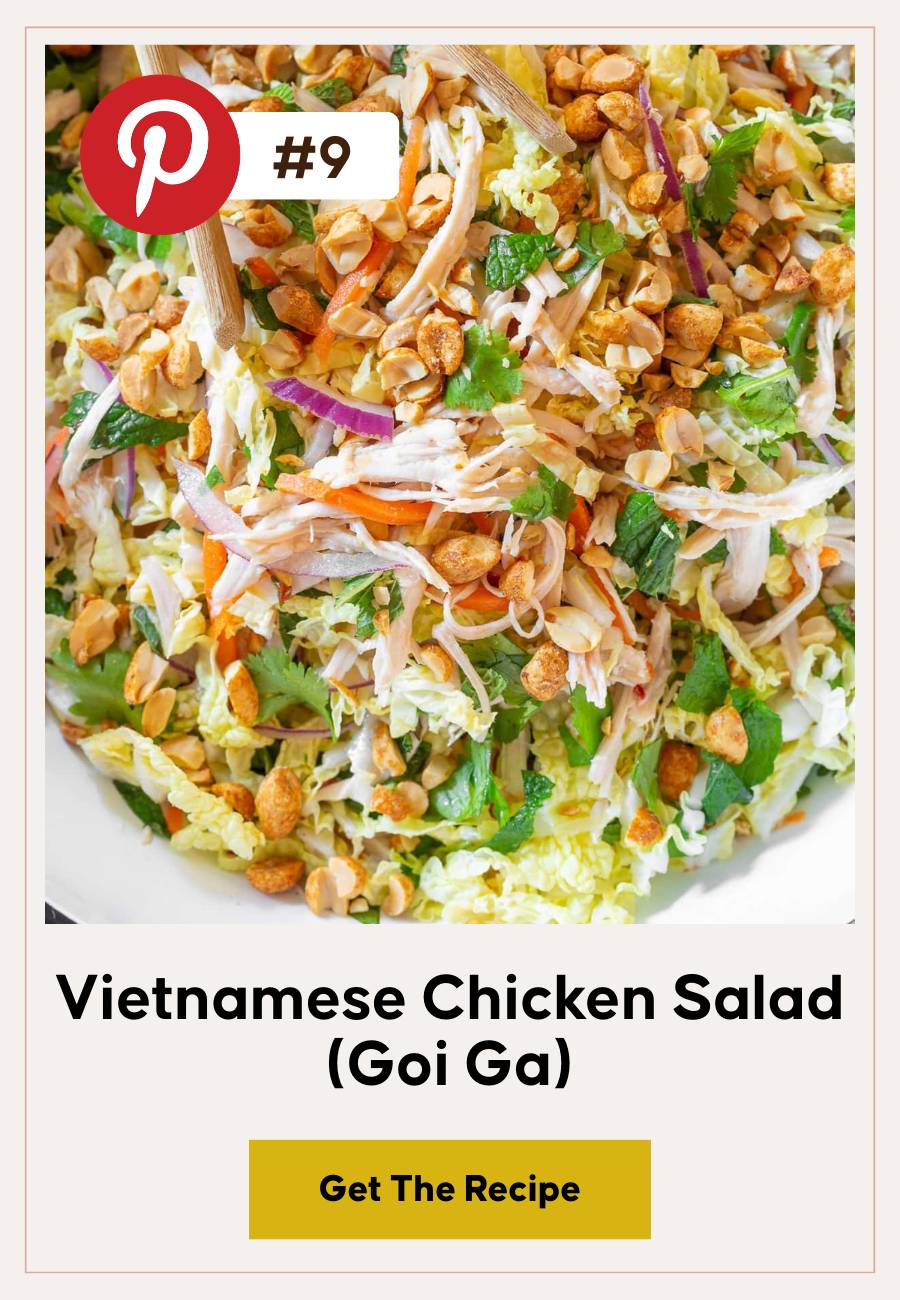The height and width of the screenshot is (1300, 900).
Task: Click inside the pink bordered card
Action: (450, 650)
